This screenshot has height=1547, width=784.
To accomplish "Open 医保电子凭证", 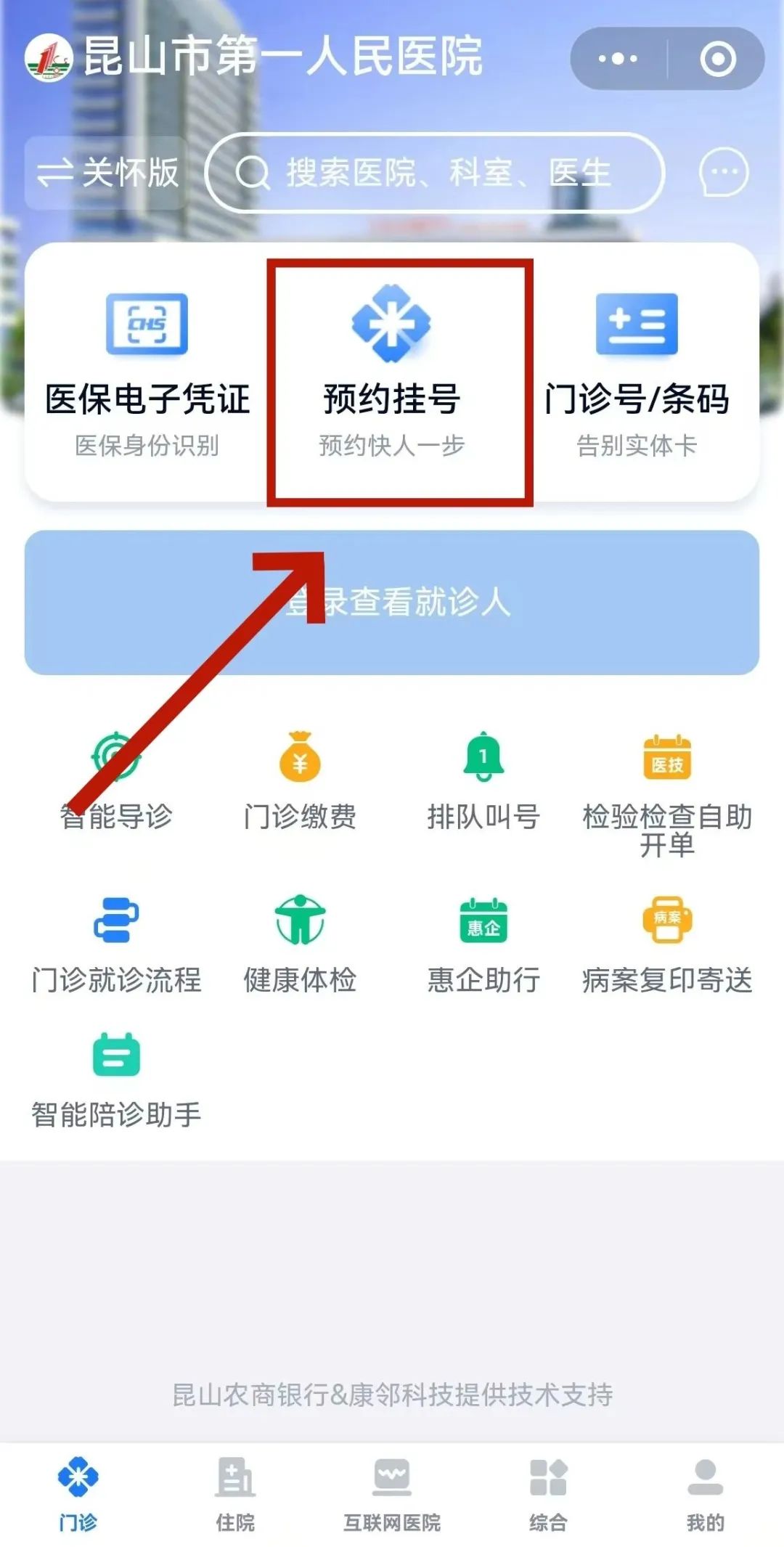I will [x=147, y=374].
